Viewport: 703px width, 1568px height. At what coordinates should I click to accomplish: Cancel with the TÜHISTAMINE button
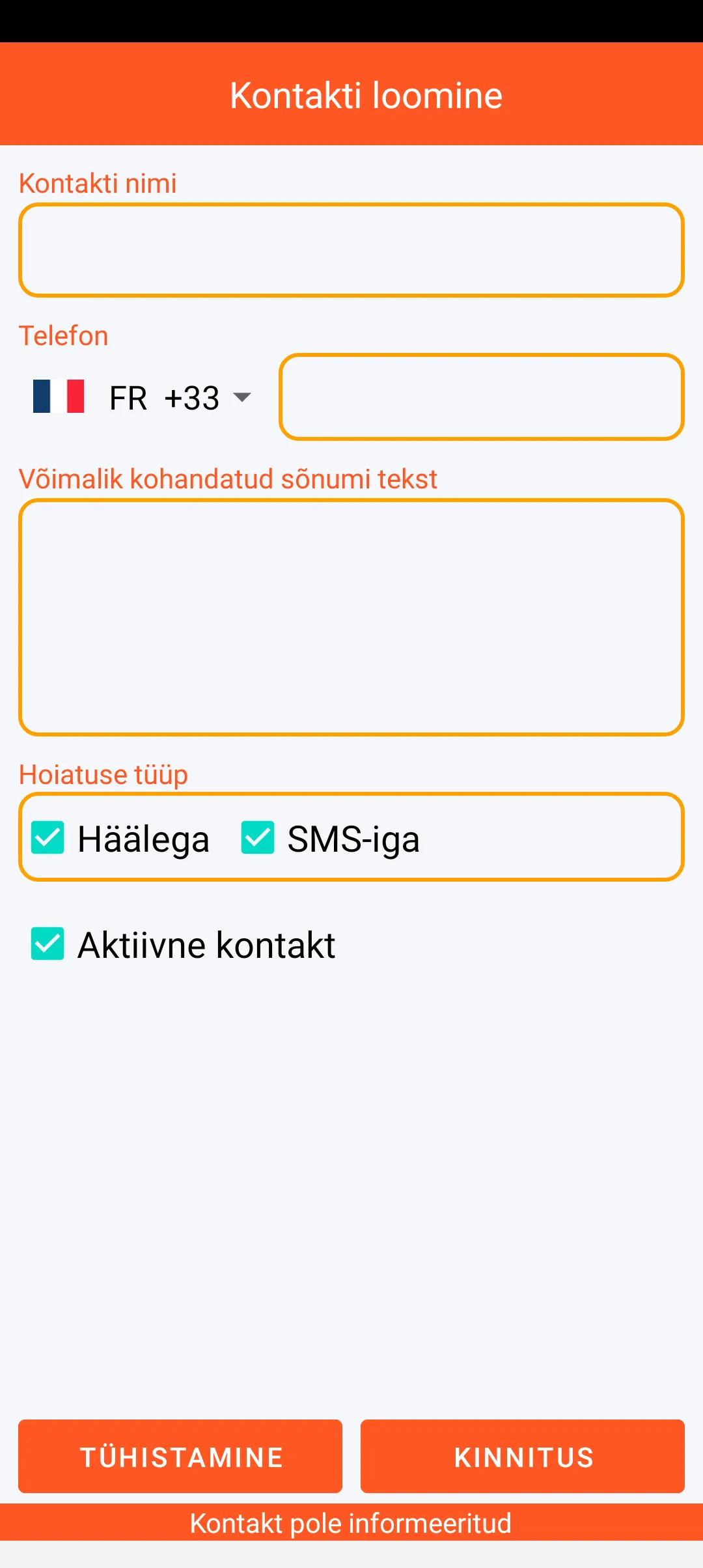tap(180, 1456)
